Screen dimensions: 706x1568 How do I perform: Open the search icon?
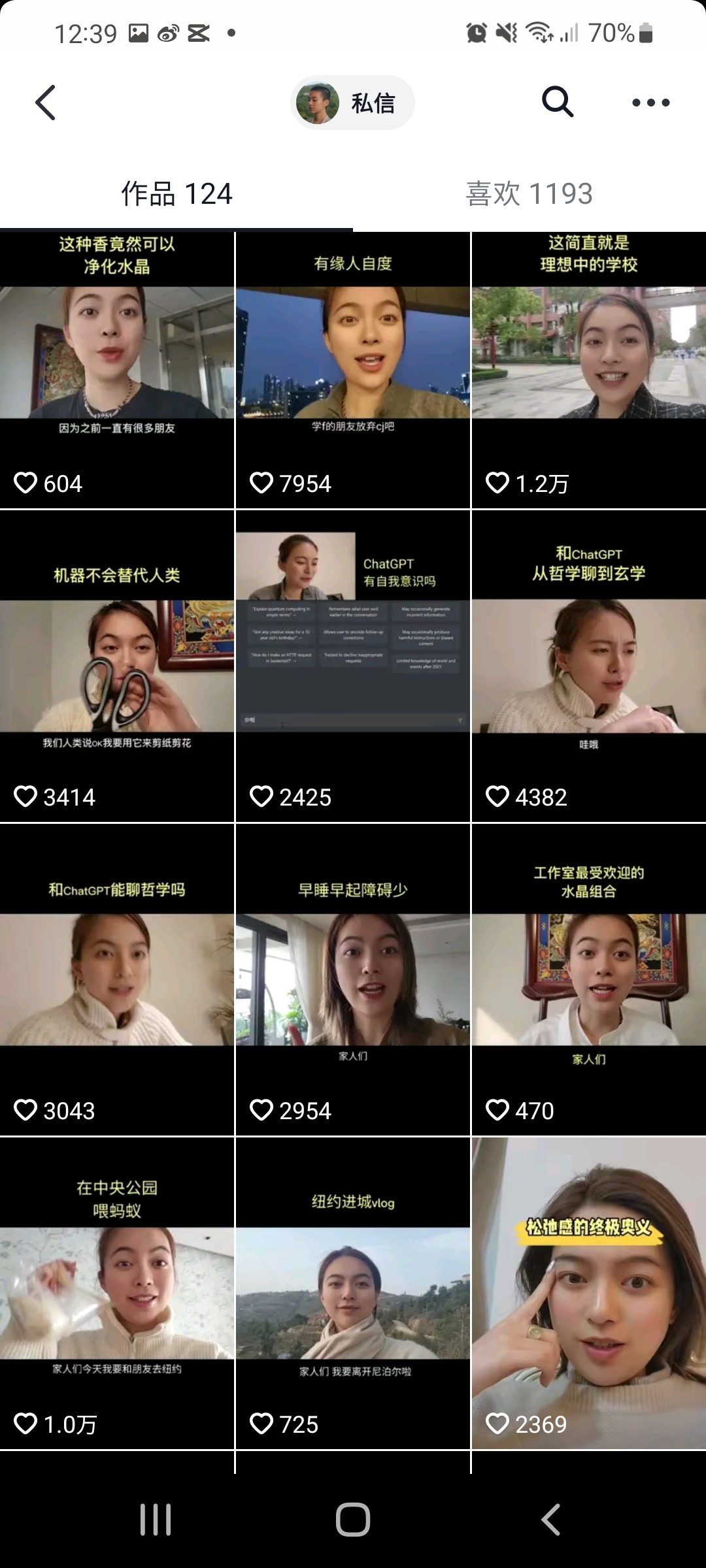[x=557, y=102]
